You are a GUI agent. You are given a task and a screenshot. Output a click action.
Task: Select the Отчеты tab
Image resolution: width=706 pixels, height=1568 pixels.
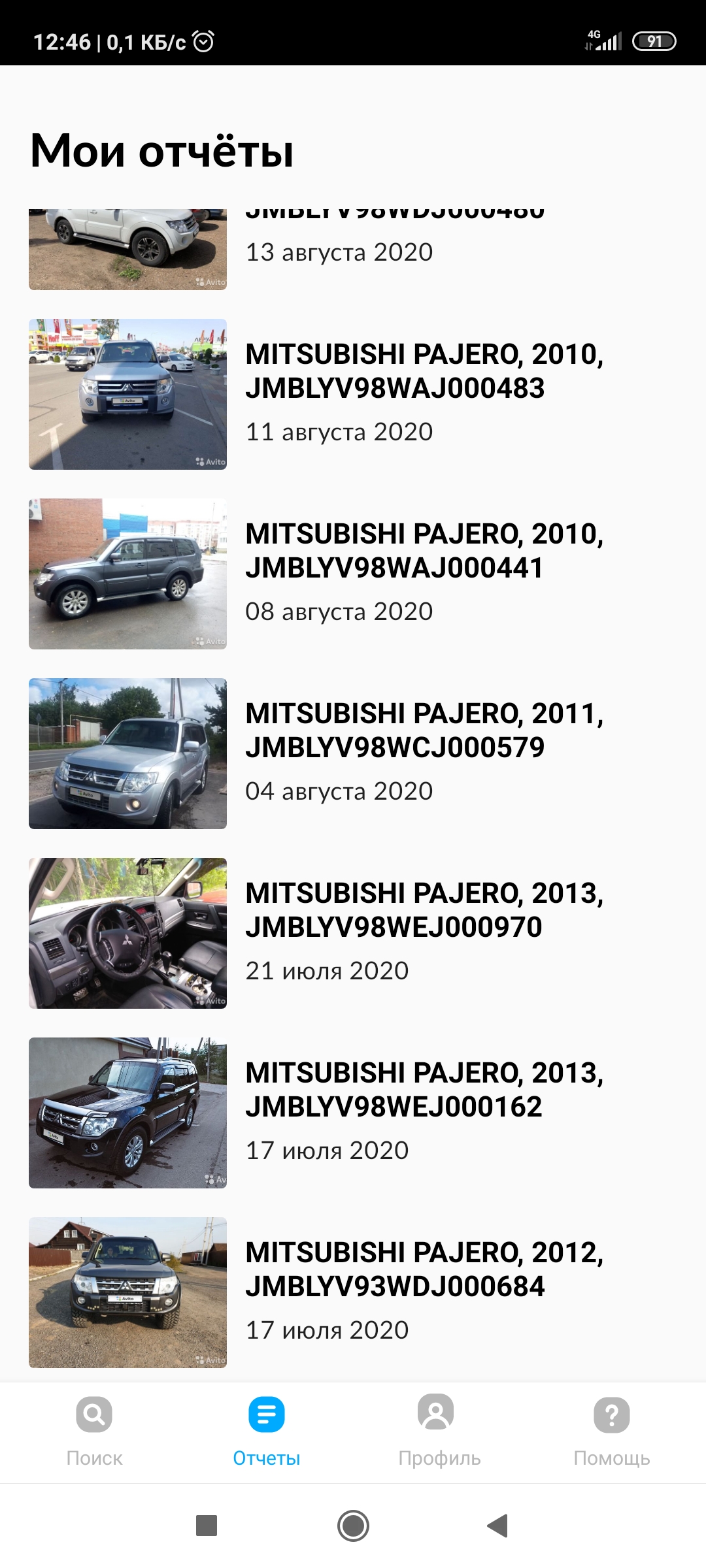click(267, 1431)
